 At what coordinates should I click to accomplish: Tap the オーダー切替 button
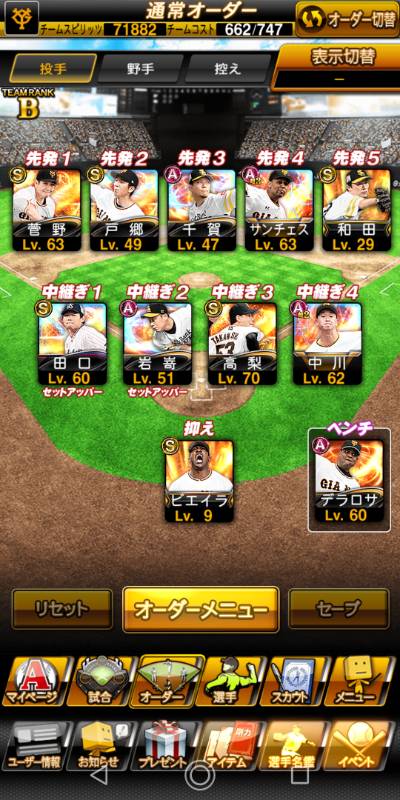click(347, 18)
